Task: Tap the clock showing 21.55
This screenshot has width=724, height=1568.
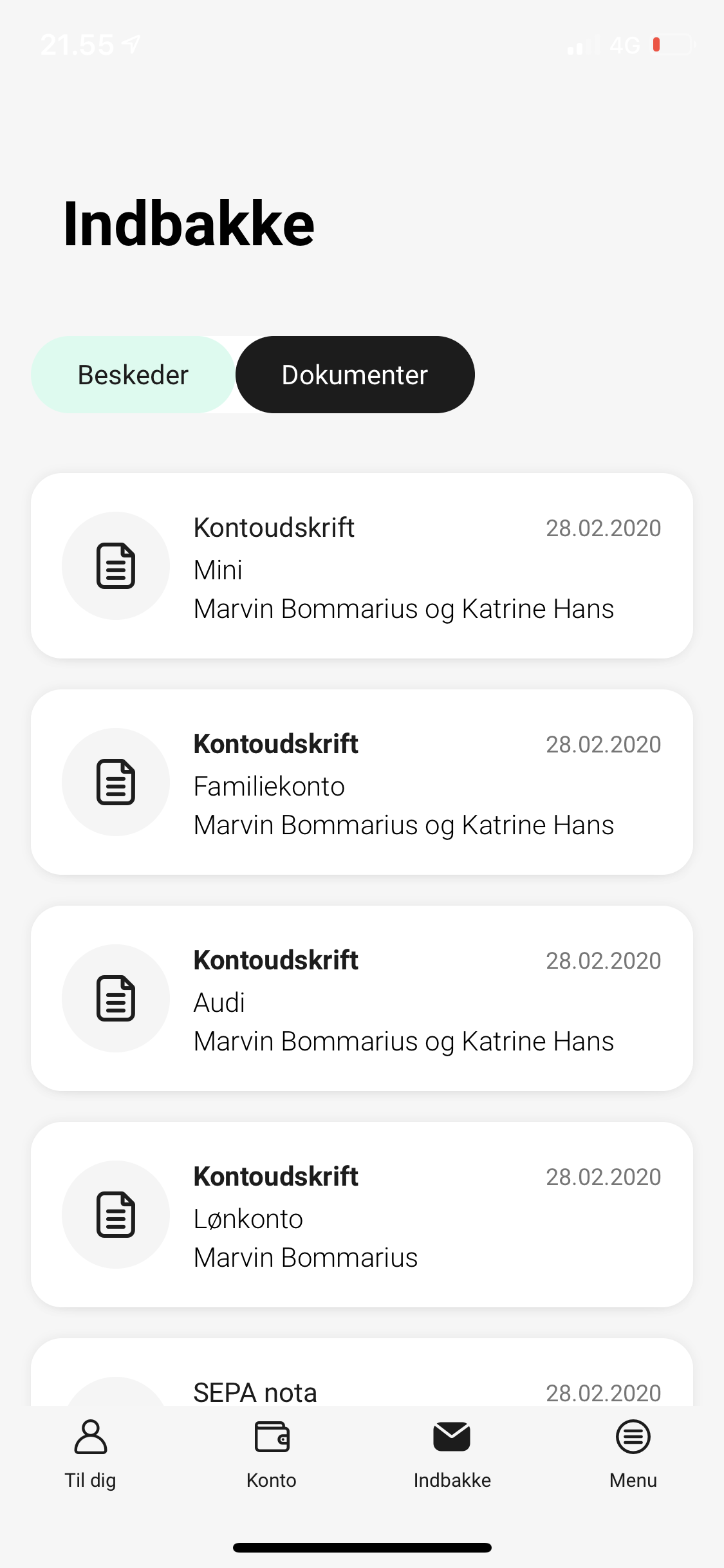Action: click(x=77, y=44)
